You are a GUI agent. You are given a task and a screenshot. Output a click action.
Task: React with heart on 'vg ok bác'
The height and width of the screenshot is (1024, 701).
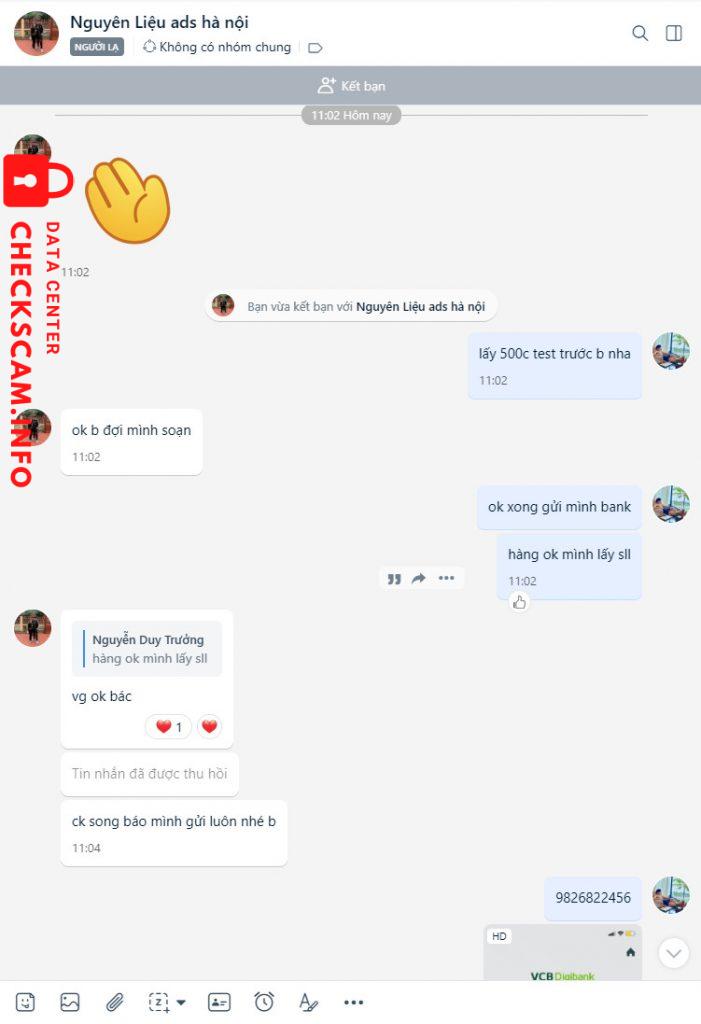209,727
